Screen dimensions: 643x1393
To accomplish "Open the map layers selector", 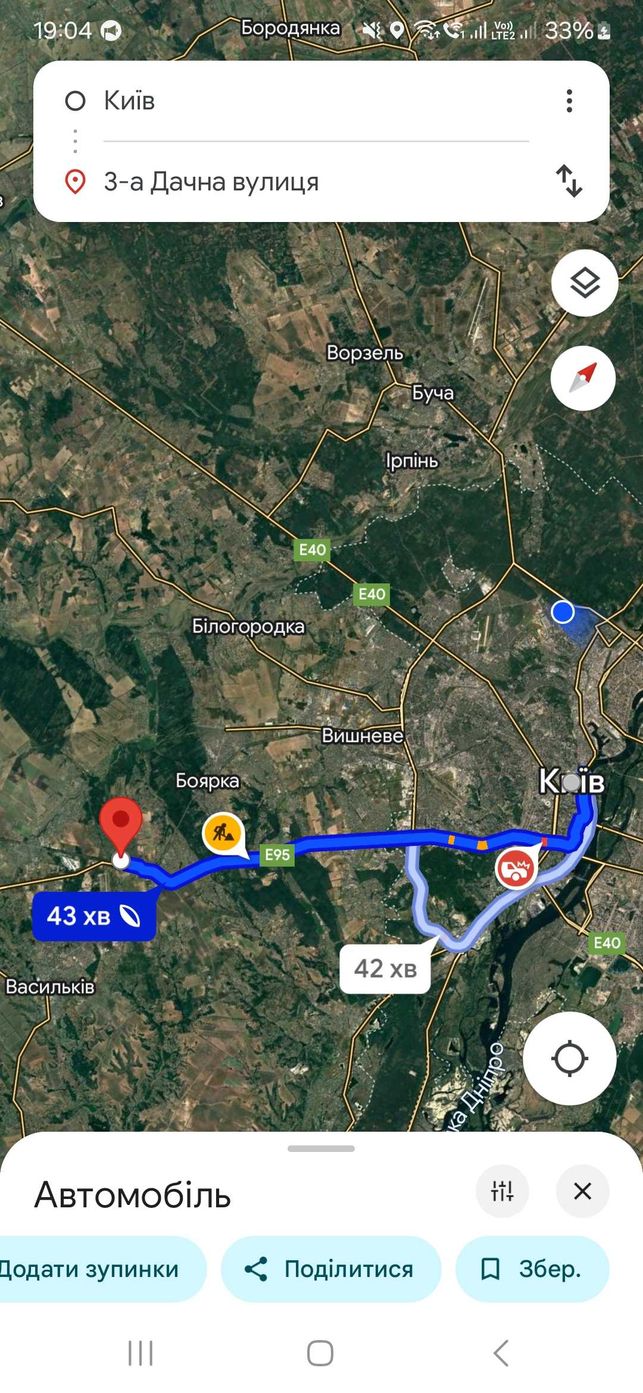I will click(584, 284).
